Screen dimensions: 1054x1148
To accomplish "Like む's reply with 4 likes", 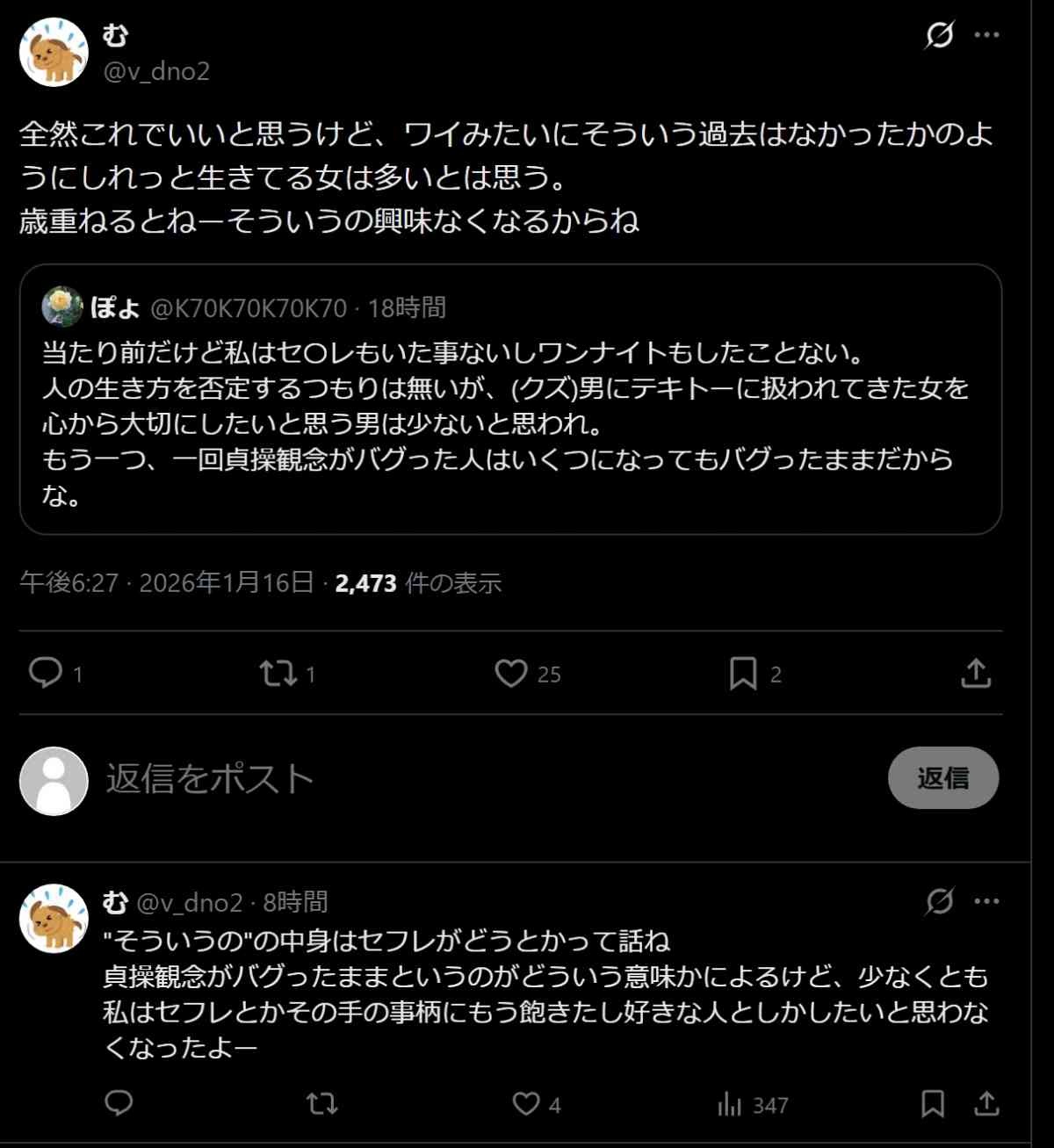I will [x=526, y=1103].
